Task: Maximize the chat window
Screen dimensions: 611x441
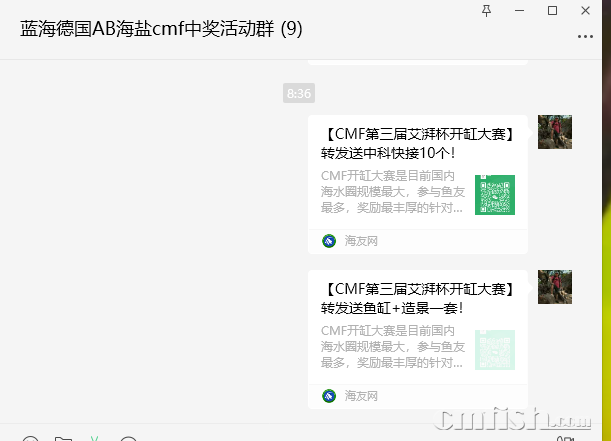Action: 553,10
